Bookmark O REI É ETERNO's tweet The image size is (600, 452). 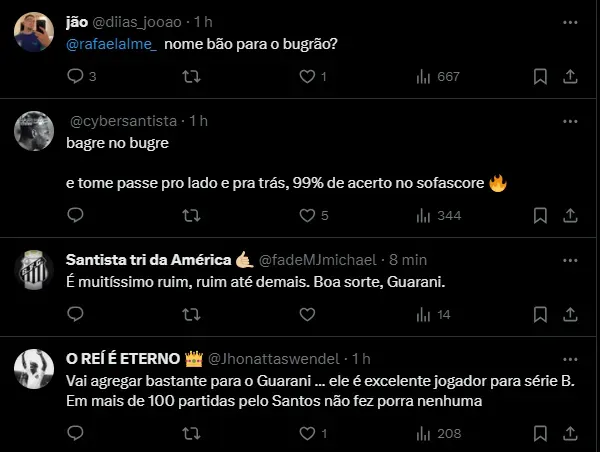click(540, 434)
